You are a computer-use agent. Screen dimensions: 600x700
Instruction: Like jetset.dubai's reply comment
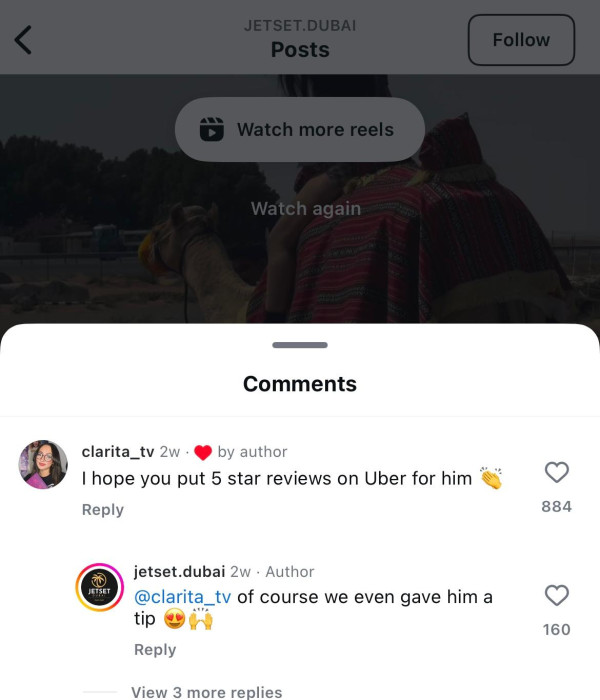pos(556,596)
